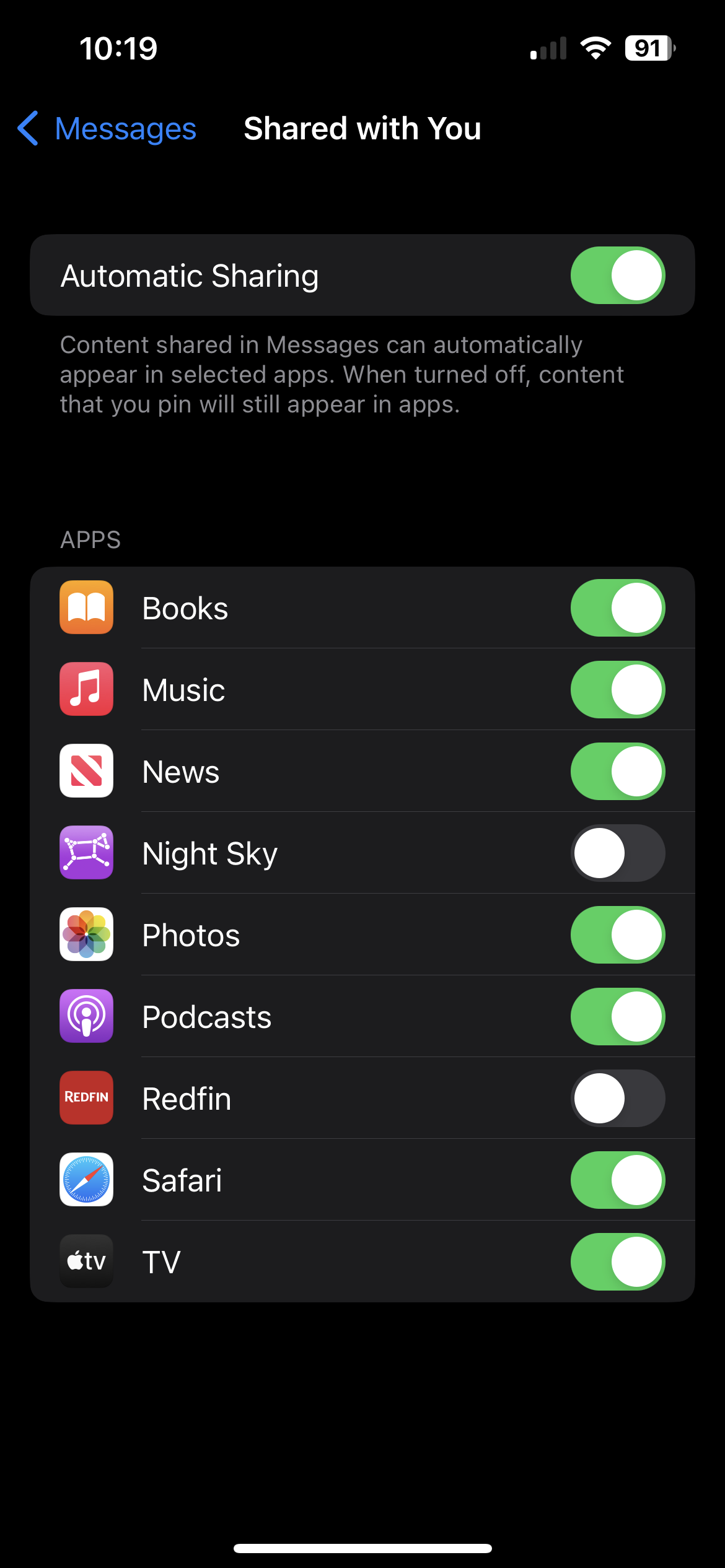Disable the TV toggle
Viewport: 725px width, 1568px height.
click(x=617, y=1262)
